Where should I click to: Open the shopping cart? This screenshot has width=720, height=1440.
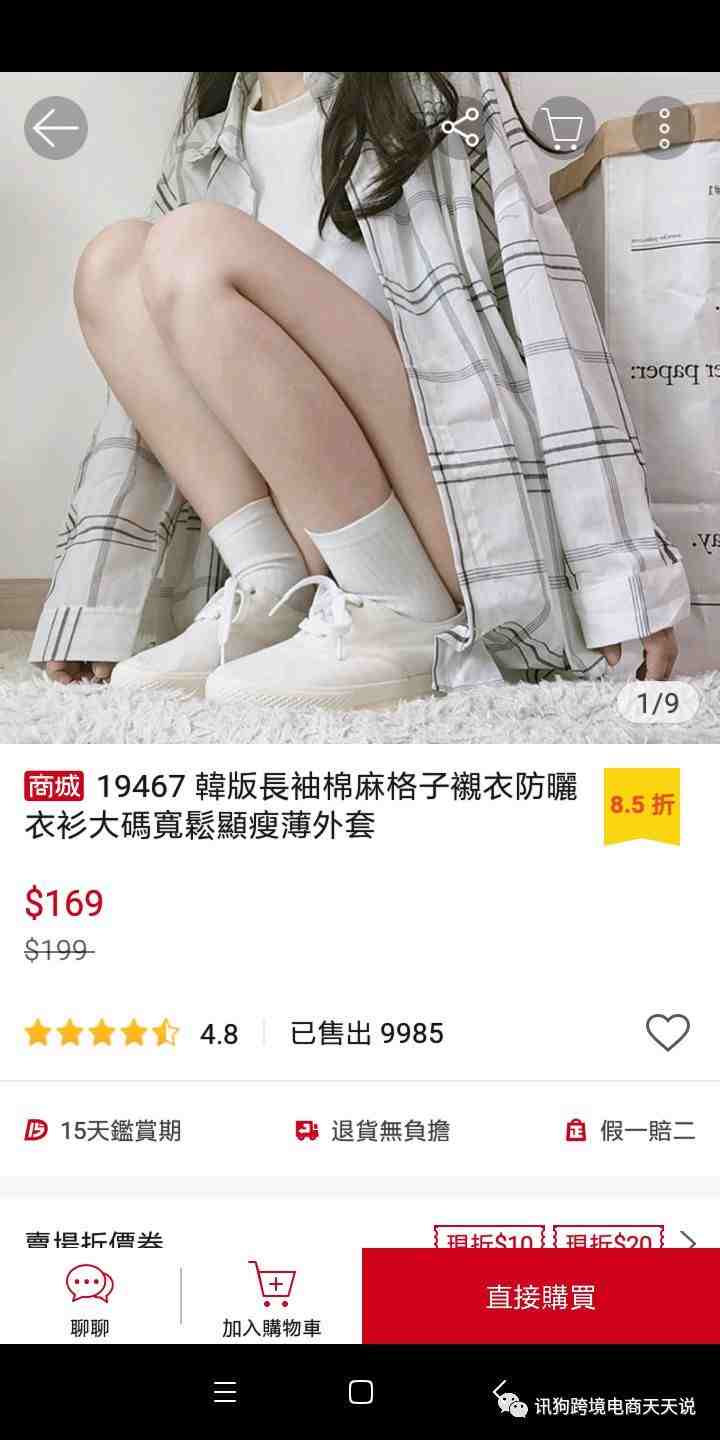tap(563, 128)
